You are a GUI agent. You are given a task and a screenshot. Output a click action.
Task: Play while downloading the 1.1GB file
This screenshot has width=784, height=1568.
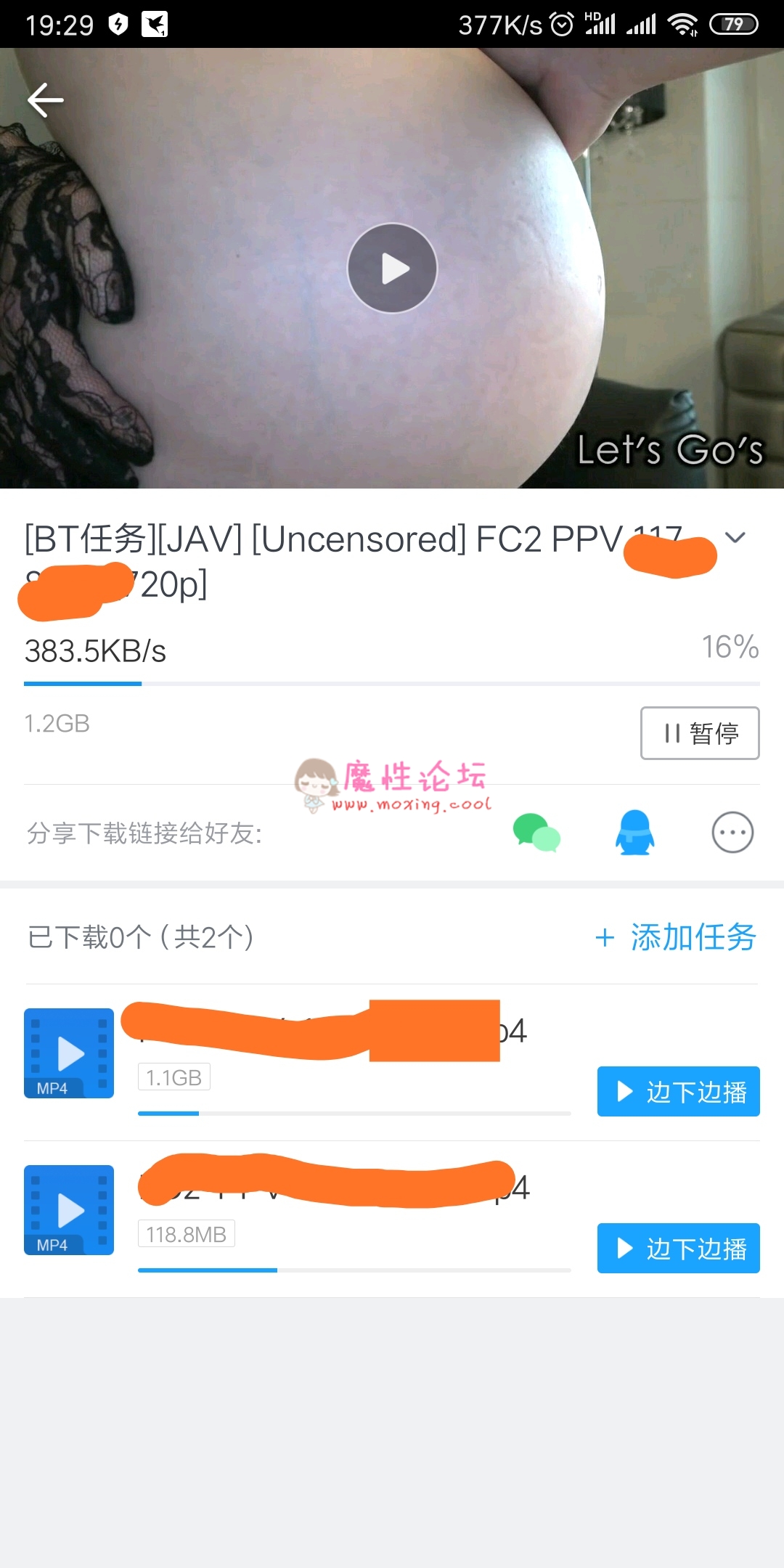[x=679, y=1091]
